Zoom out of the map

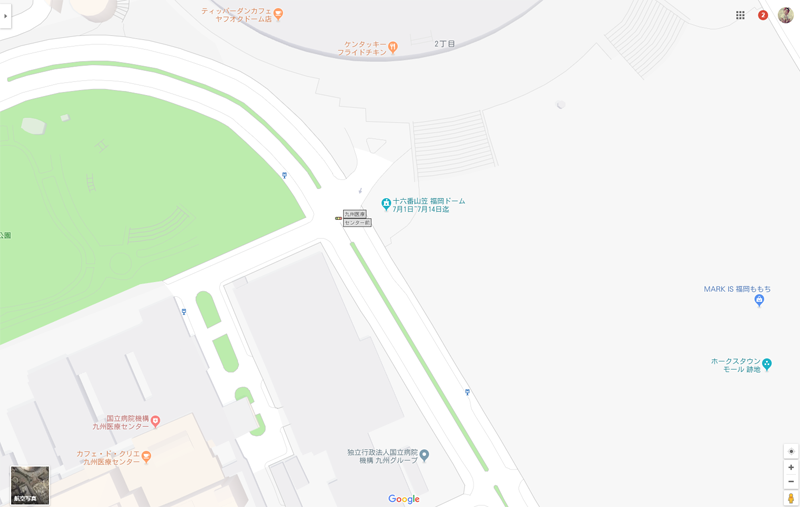[790, 481]
